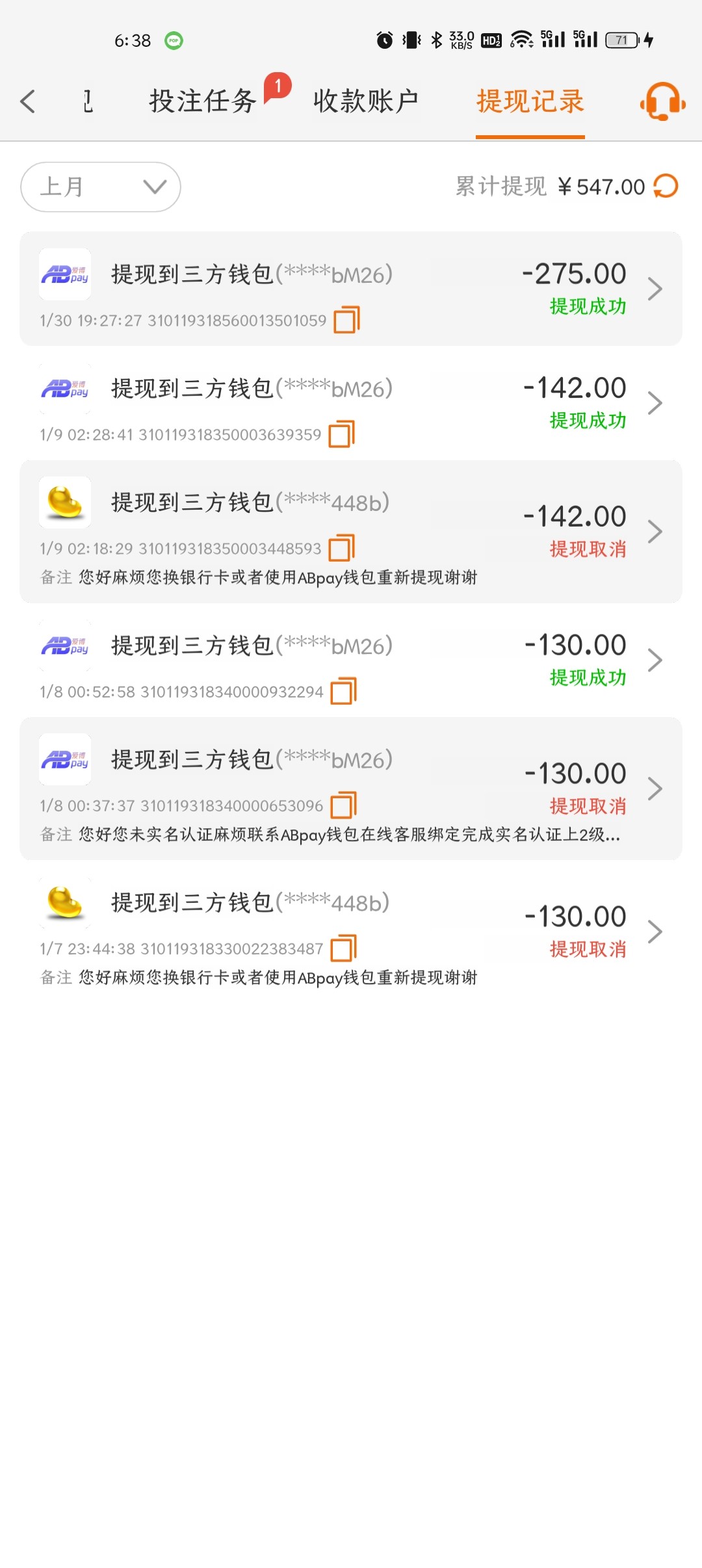Viewport: 702px width, 1568px height.
Task: Copy order number 31011931835000363​9359
Action: tap(342, 435)
